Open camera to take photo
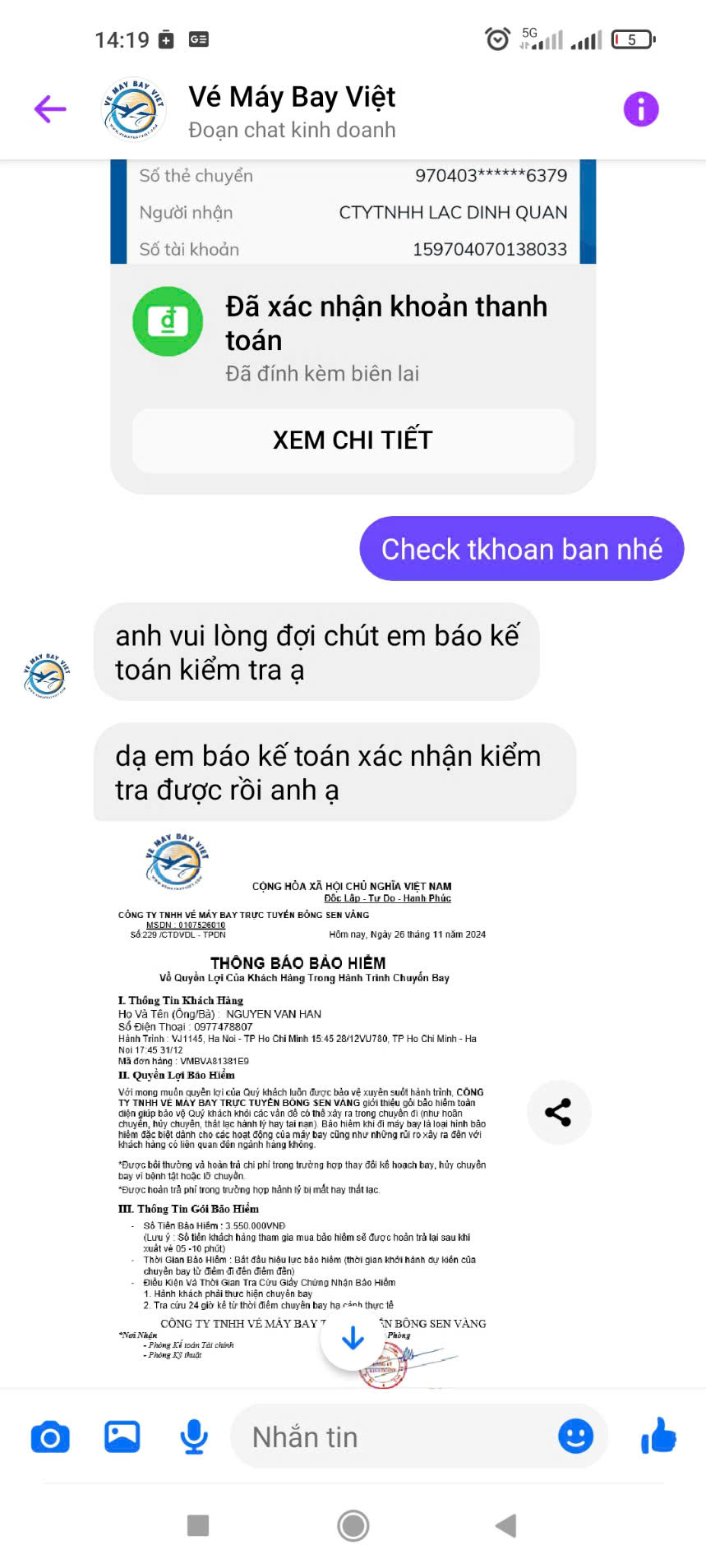Screen dimensions: 706x1568 click(50, 1437)
